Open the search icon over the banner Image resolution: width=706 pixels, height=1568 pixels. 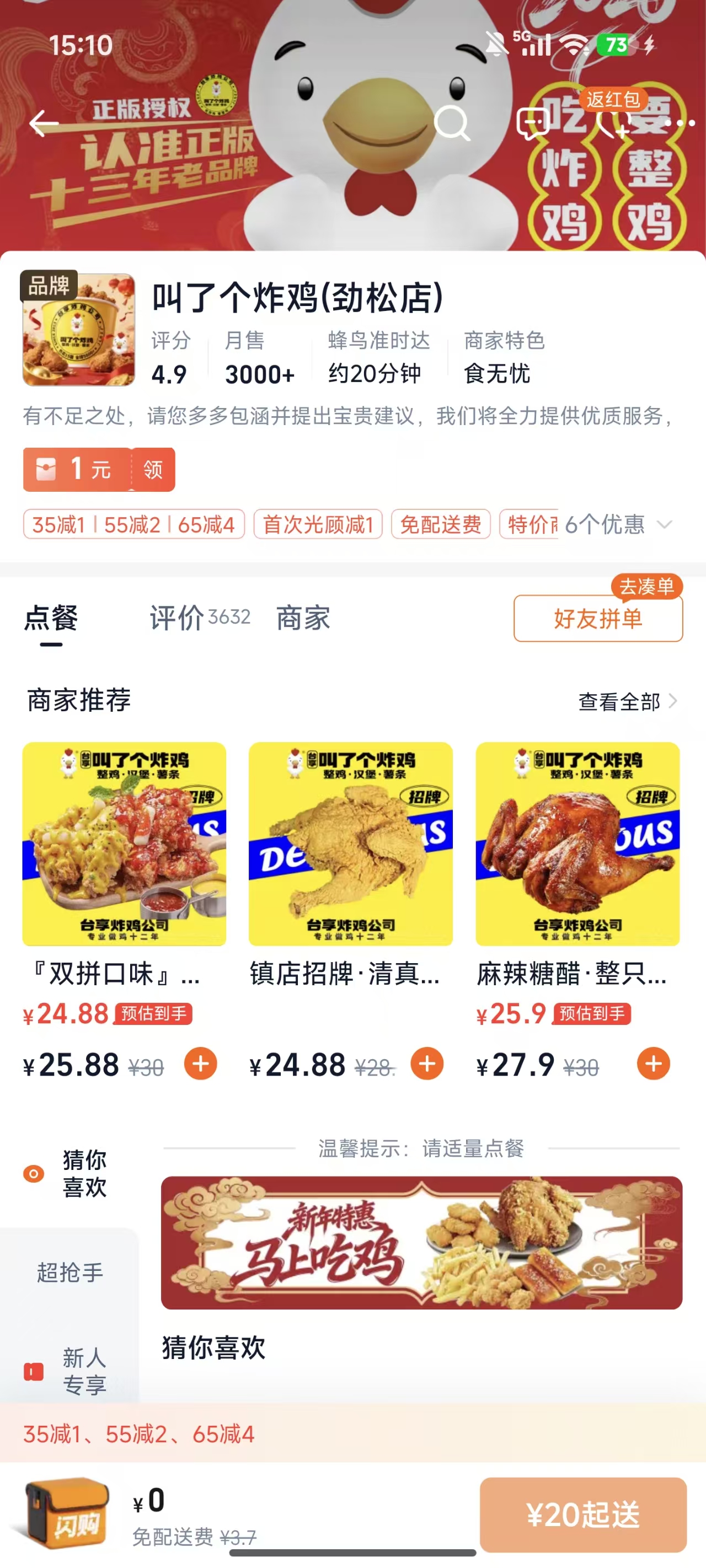click(451, 122)
